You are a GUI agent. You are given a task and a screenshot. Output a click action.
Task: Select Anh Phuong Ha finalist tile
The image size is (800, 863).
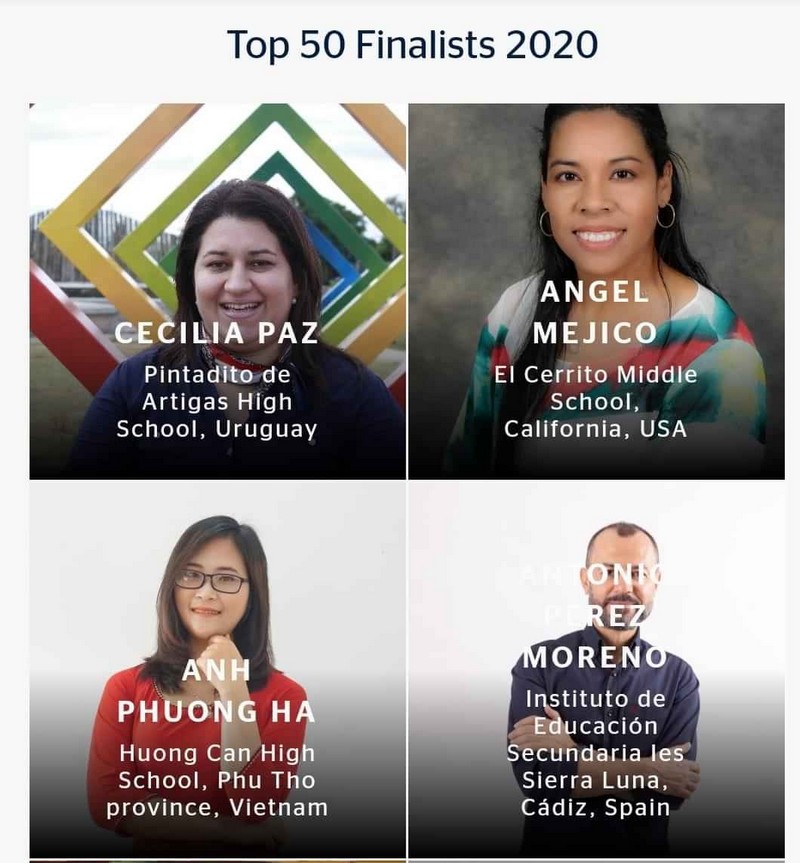[217, 669]
